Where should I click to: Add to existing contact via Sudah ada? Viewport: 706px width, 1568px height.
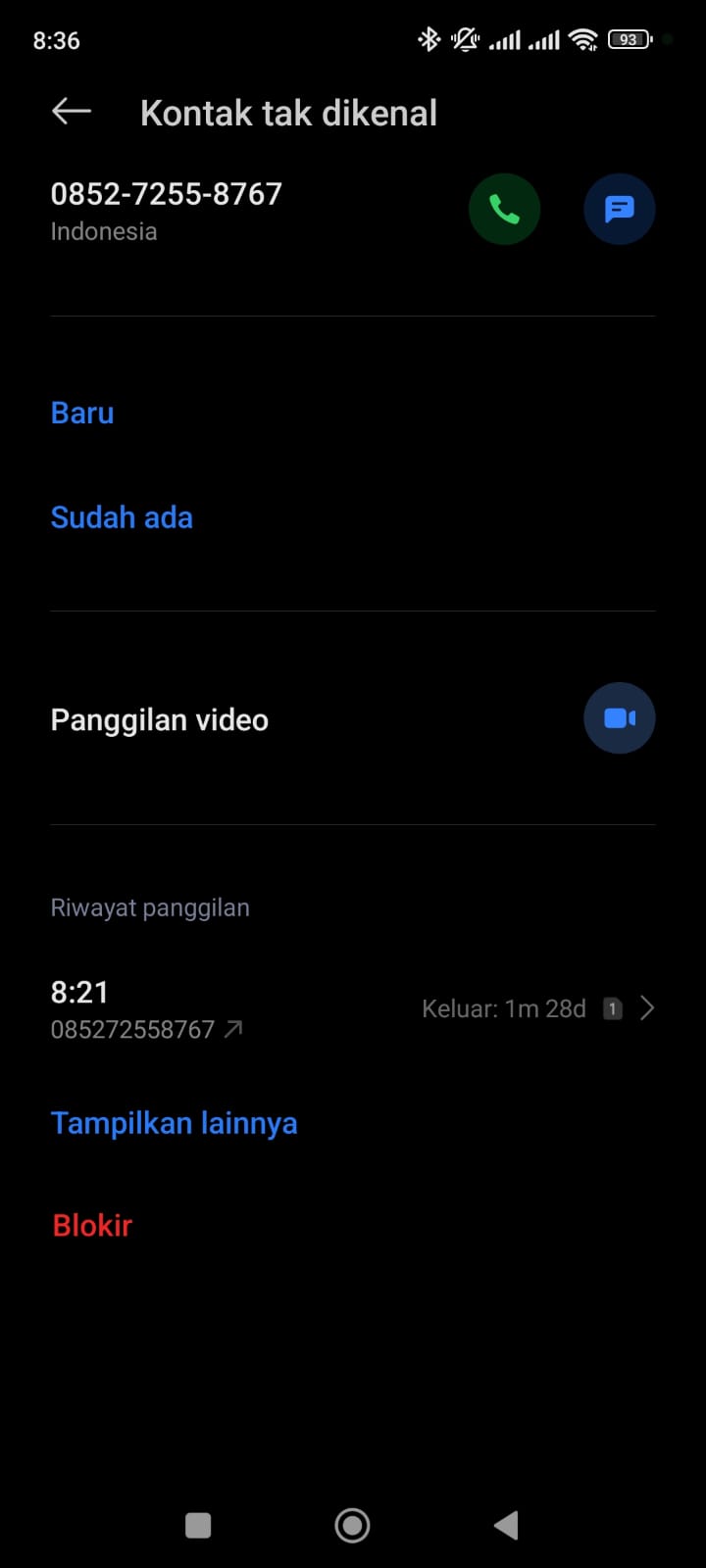coord(122,516)
